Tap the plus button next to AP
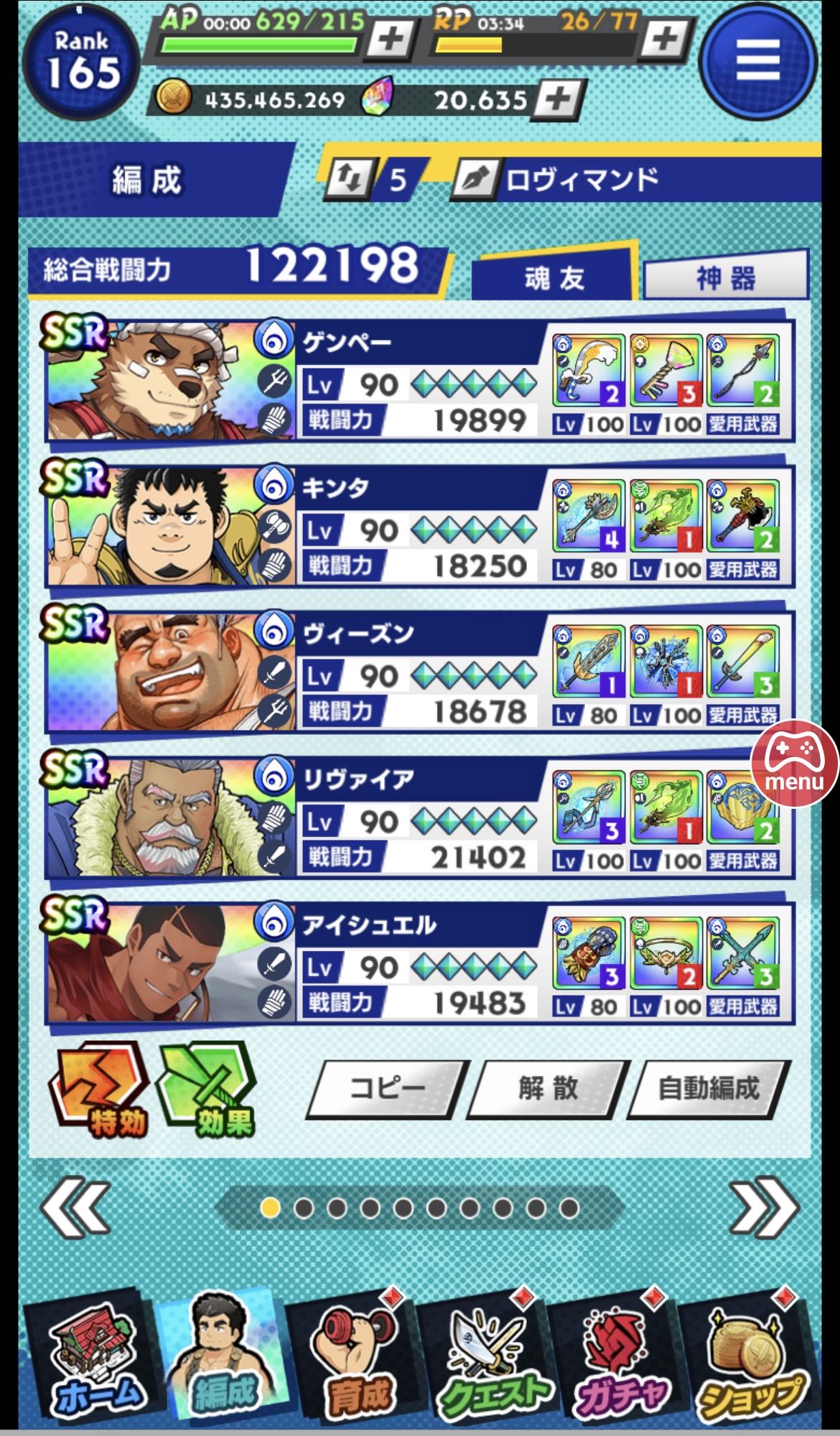Viewport: 840px width, 1436px height. click(391, 38)
